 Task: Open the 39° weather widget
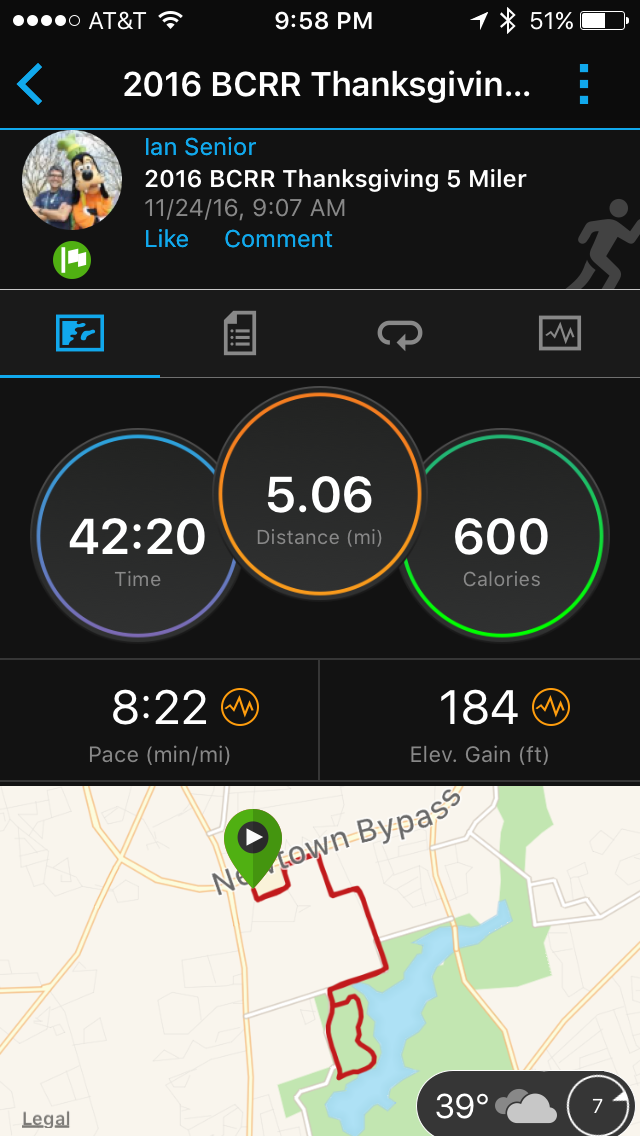click(x=495, y=1106)
